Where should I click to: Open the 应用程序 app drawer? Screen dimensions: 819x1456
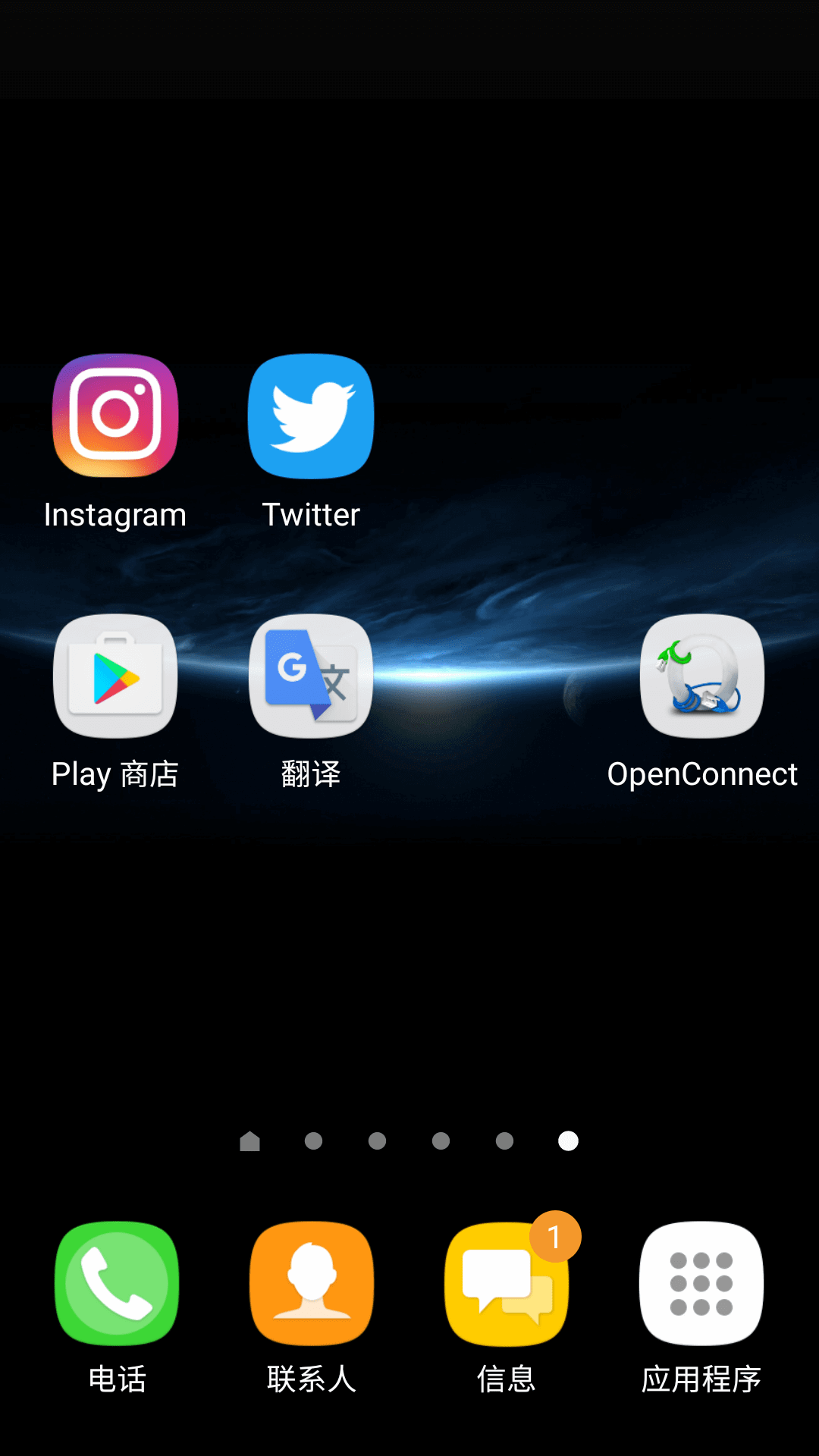(701, 1283)
